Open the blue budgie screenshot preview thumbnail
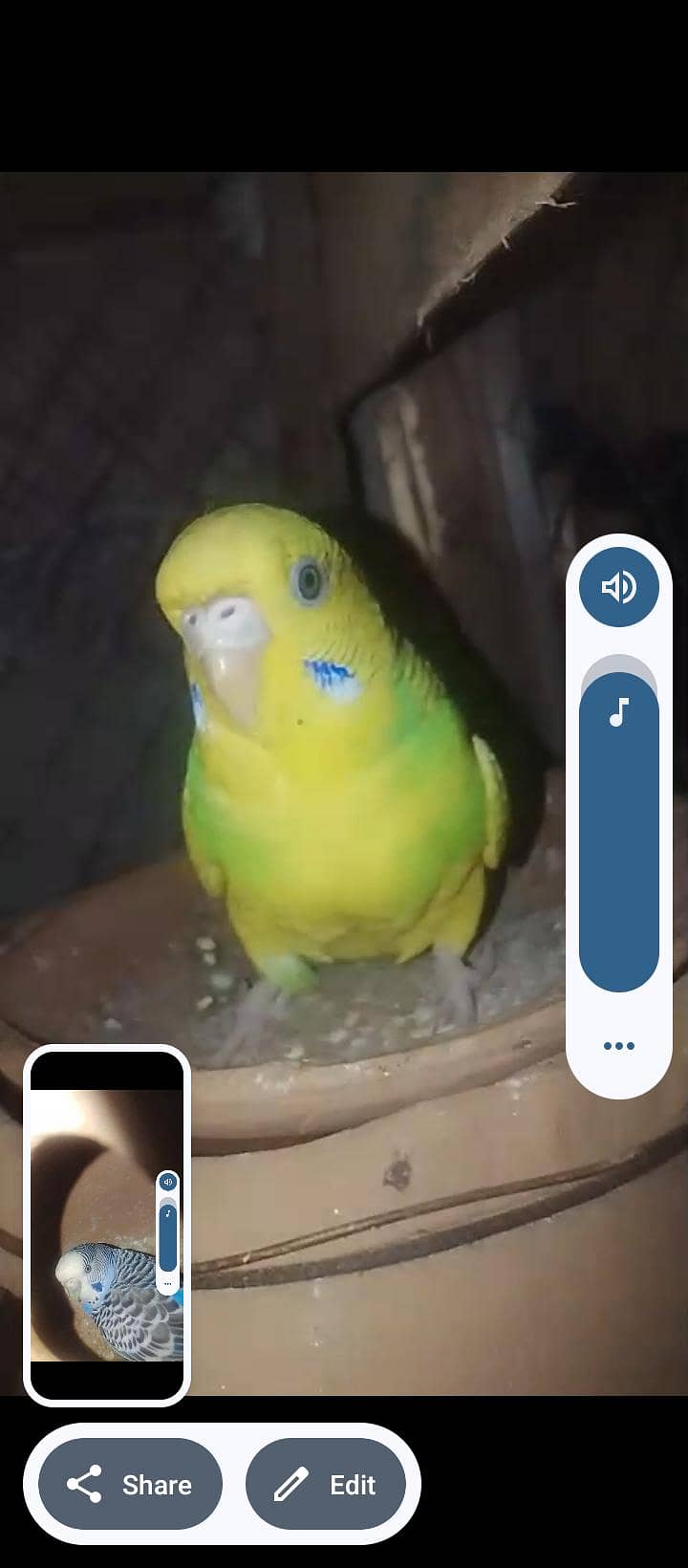The image size is (688, 1568). click(107, 1226)
